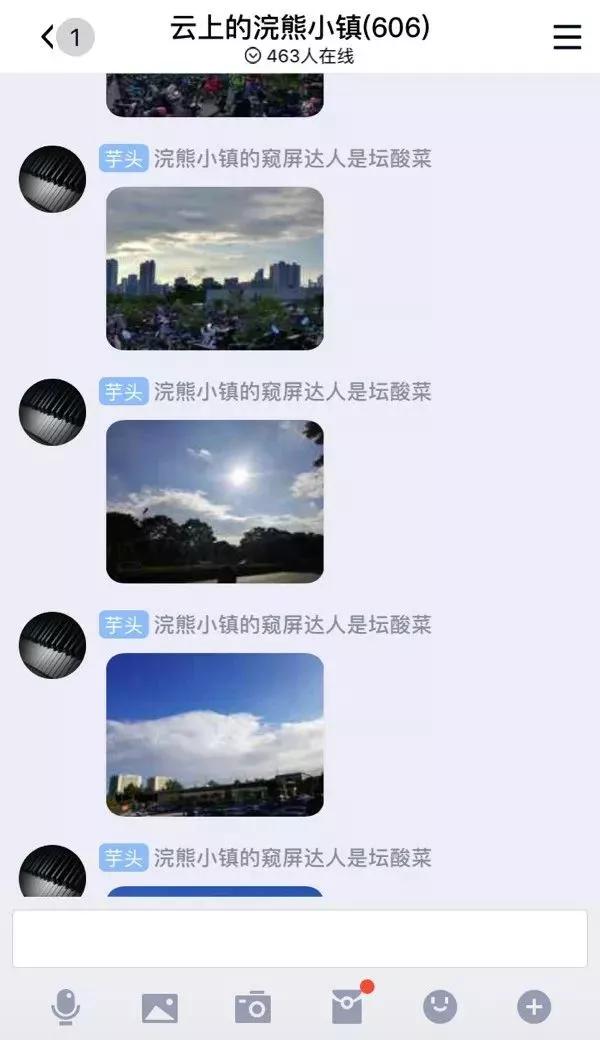Tap the message input box
The width and height of the screenshot is (600, 1040).
pyautogui.click(x=300, y=938)
